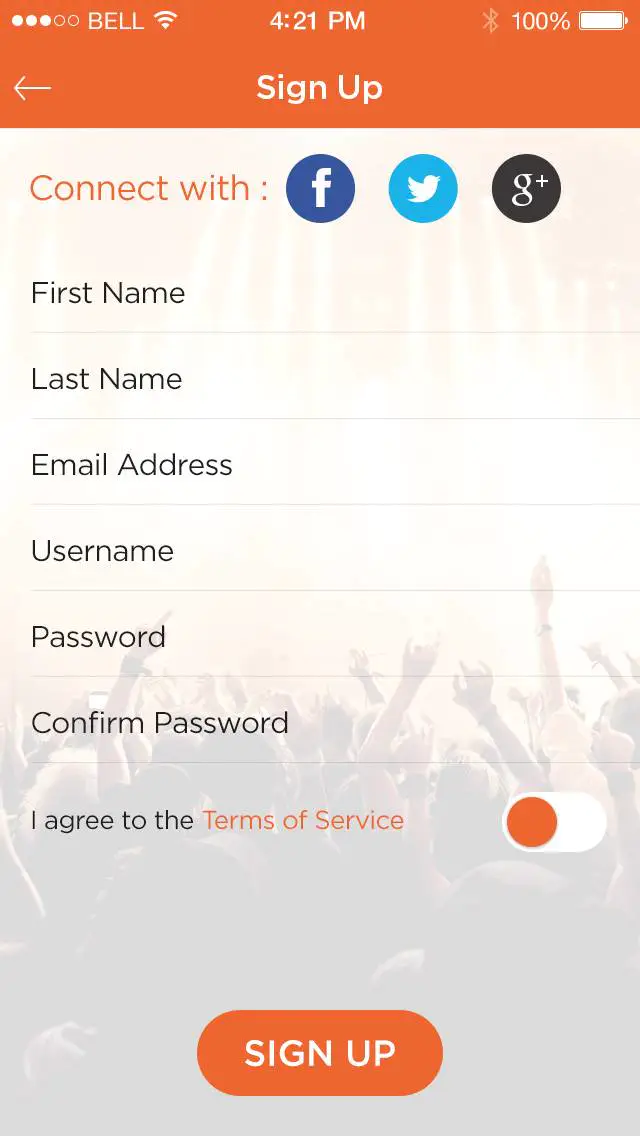Connect with Google Plus
640x1136 pixels.
click(x=526, y=188)
